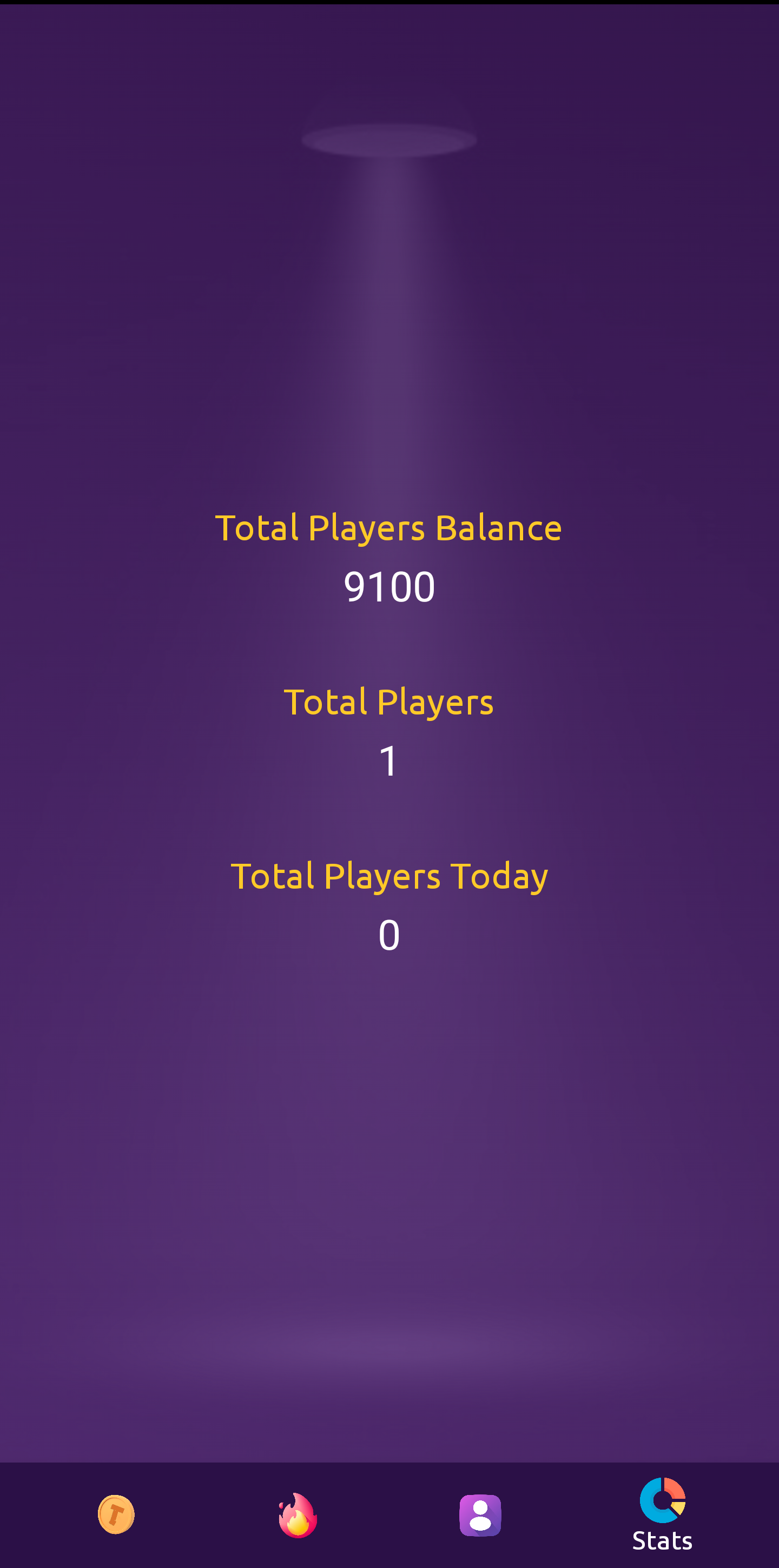
Task: Go to the profile person tab
Action: coord(480,1515)
